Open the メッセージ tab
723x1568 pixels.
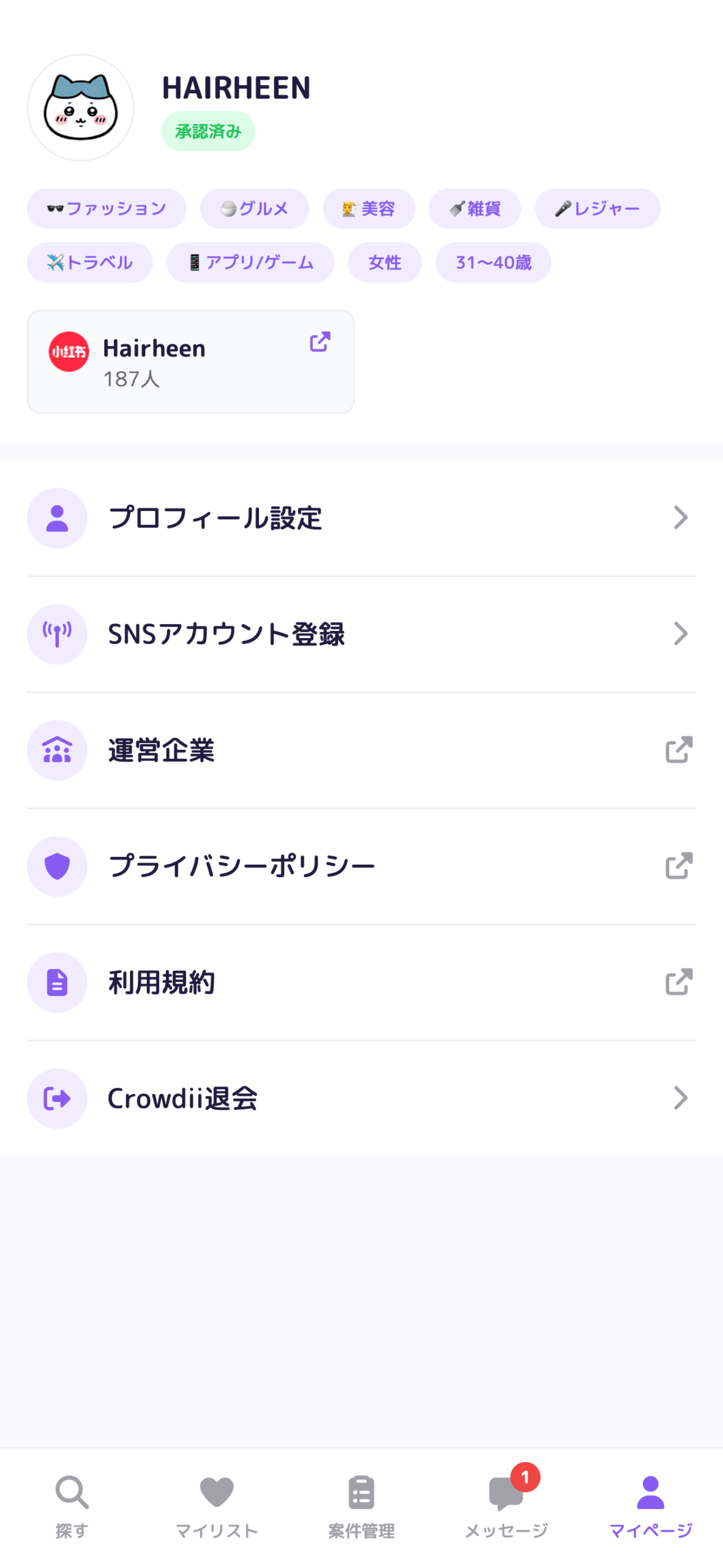pos(506,1505)
